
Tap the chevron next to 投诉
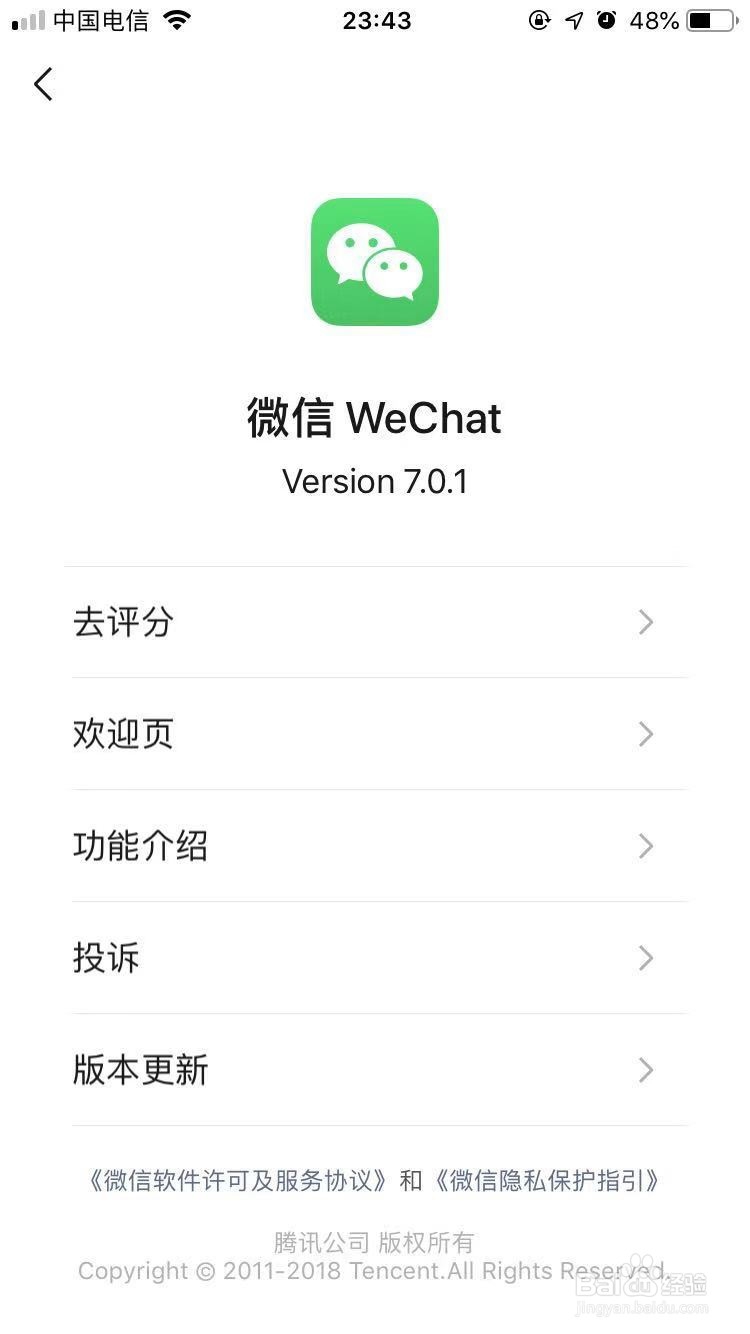[646, 958]
